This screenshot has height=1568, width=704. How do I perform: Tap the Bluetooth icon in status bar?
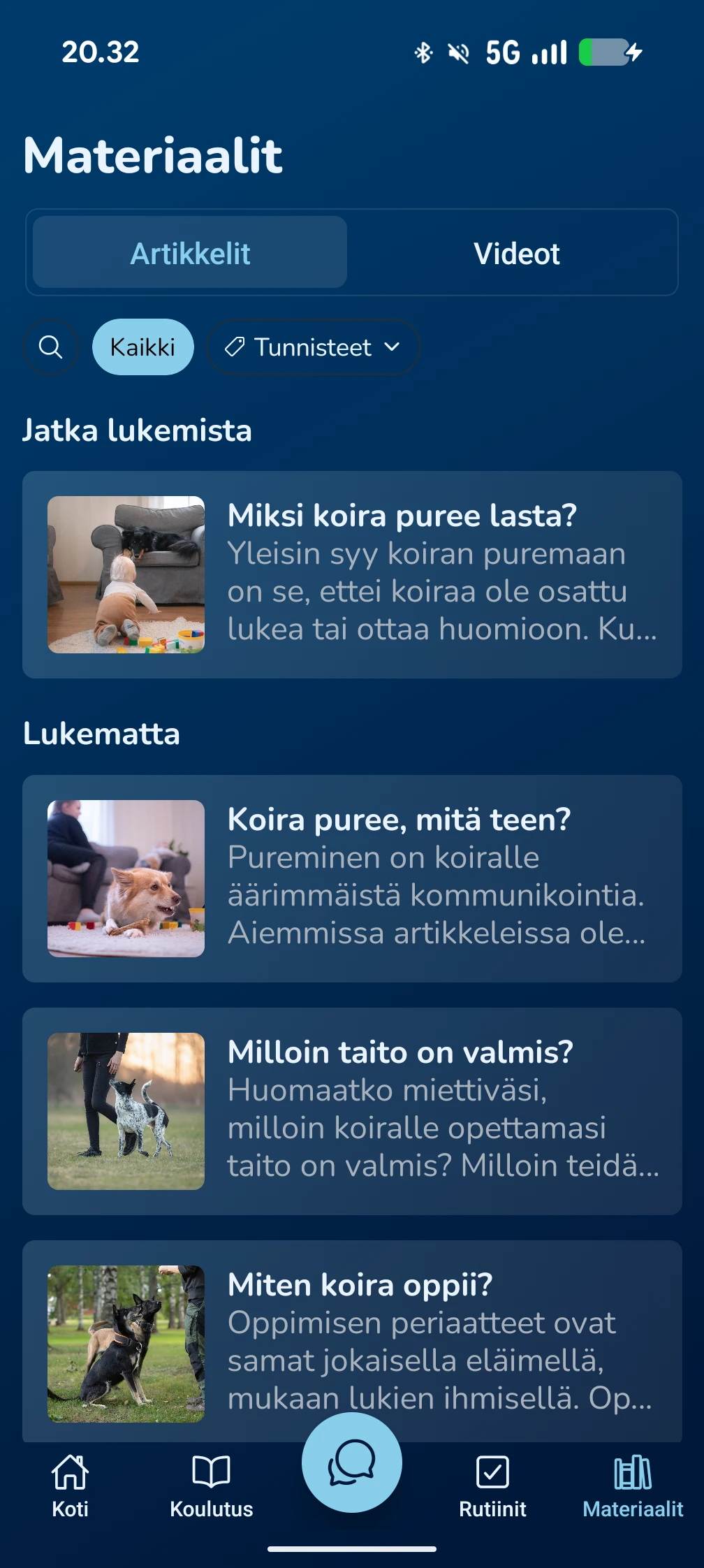coord(423,53)
